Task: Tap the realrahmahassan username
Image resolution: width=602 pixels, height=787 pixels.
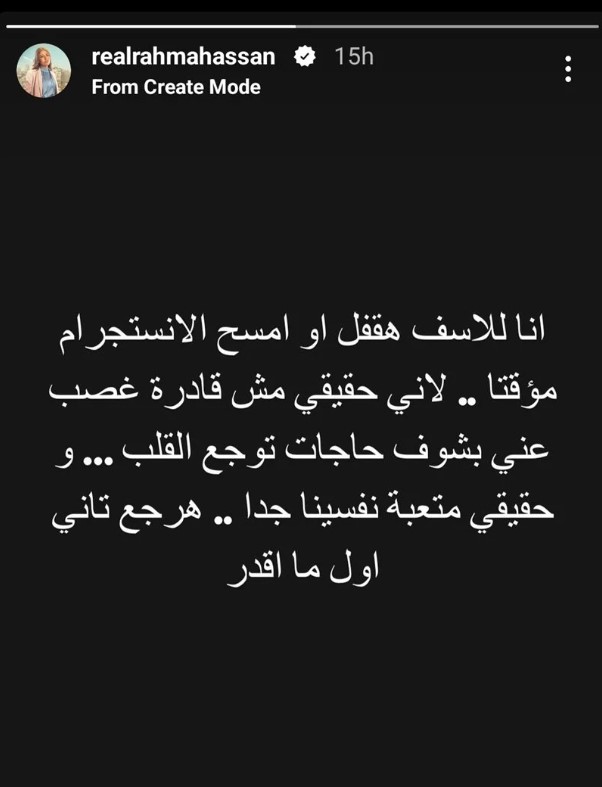Action: tap(181, 57)
